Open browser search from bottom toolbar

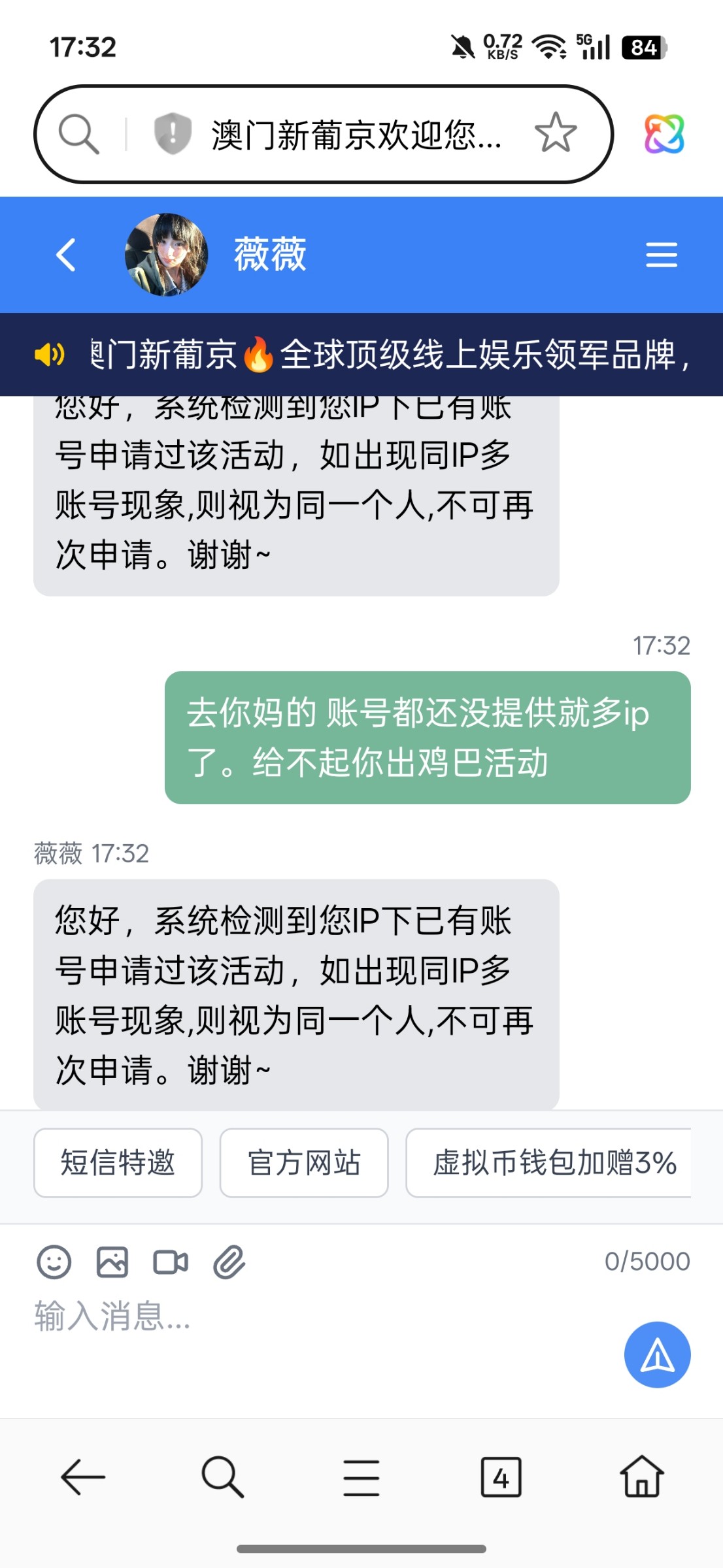point(222,1477)
